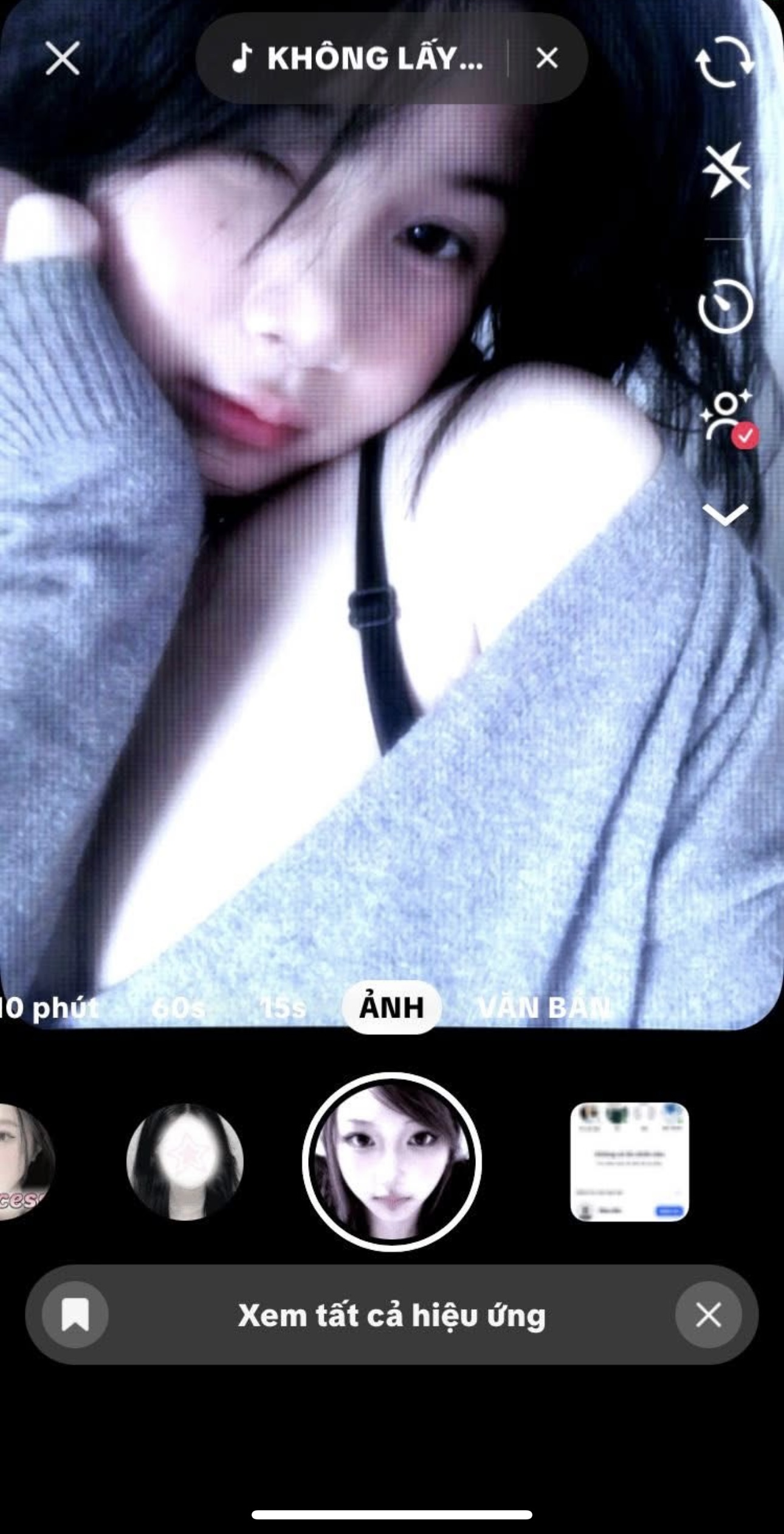
Task: Select the partially visible leftmost effect
Action: pos(24,1162)
